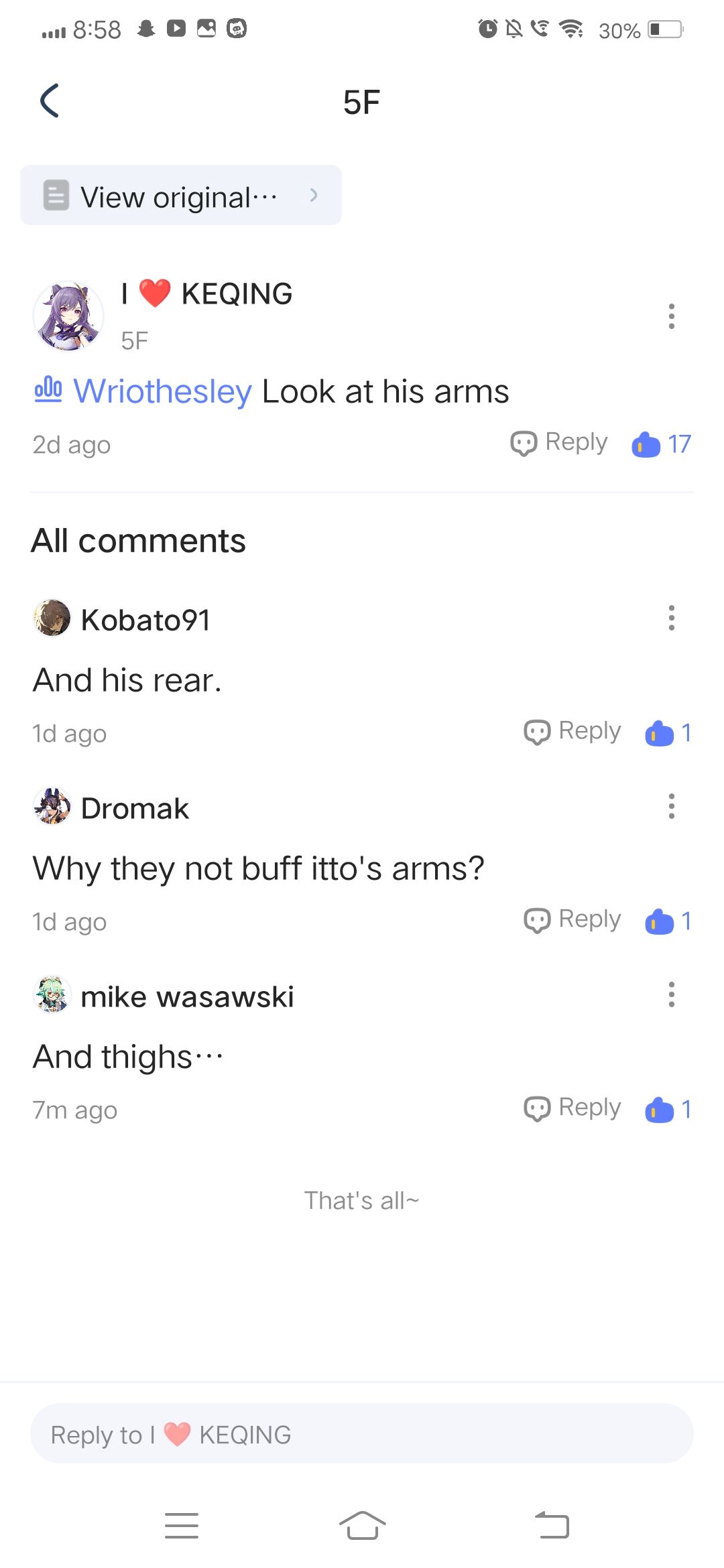
Task: Open the View original post link
Action: 180,196
